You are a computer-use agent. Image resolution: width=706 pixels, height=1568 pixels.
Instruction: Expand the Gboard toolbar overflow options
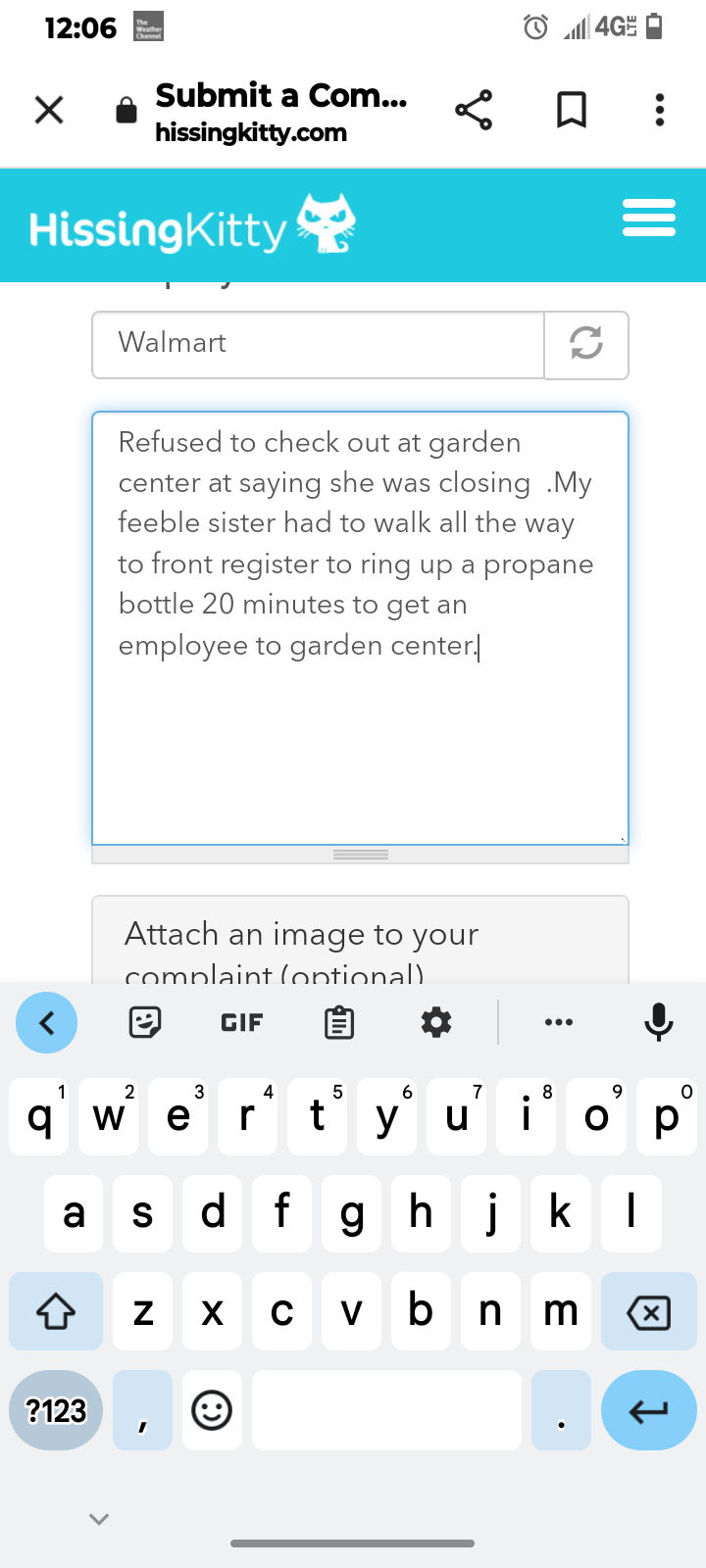pyautogui.click(x=558, y=1022)
